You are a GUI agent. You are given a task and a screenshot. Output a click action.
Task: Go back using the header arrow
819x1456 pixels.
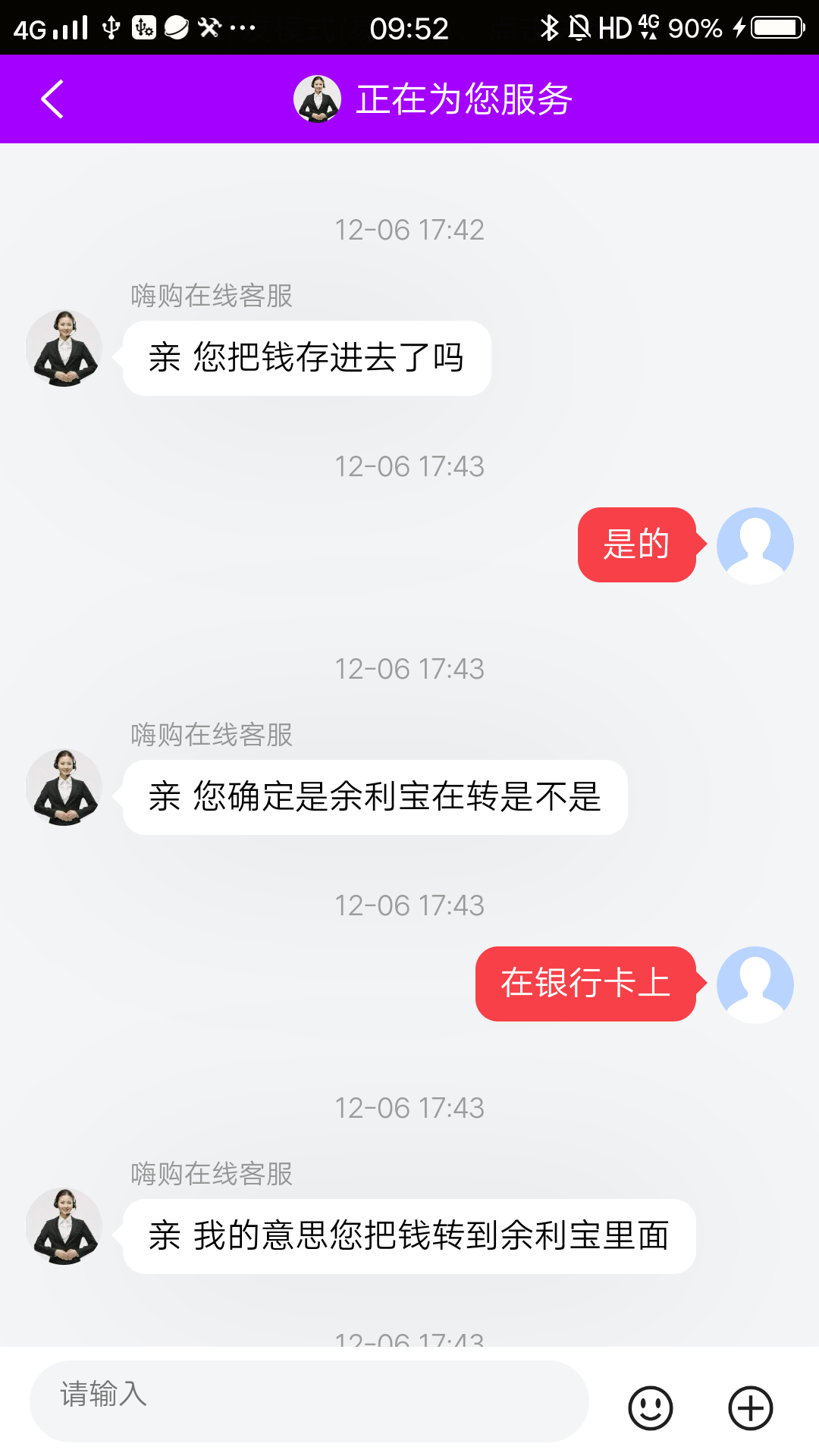(x=52, y=99)
